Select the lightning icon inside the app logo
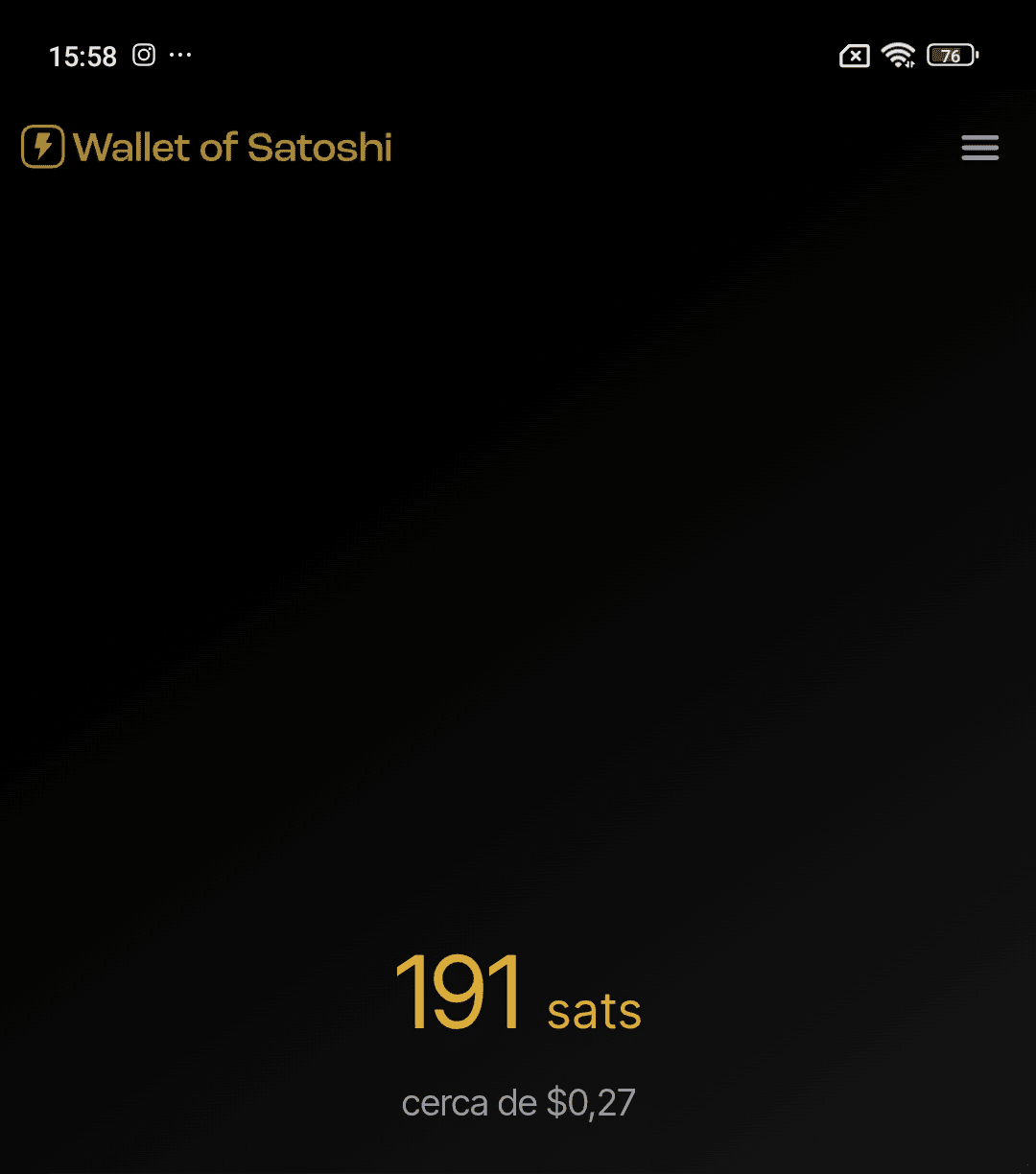The width and height of the screenshot is (1036, 1174). (x=41, y=148)
